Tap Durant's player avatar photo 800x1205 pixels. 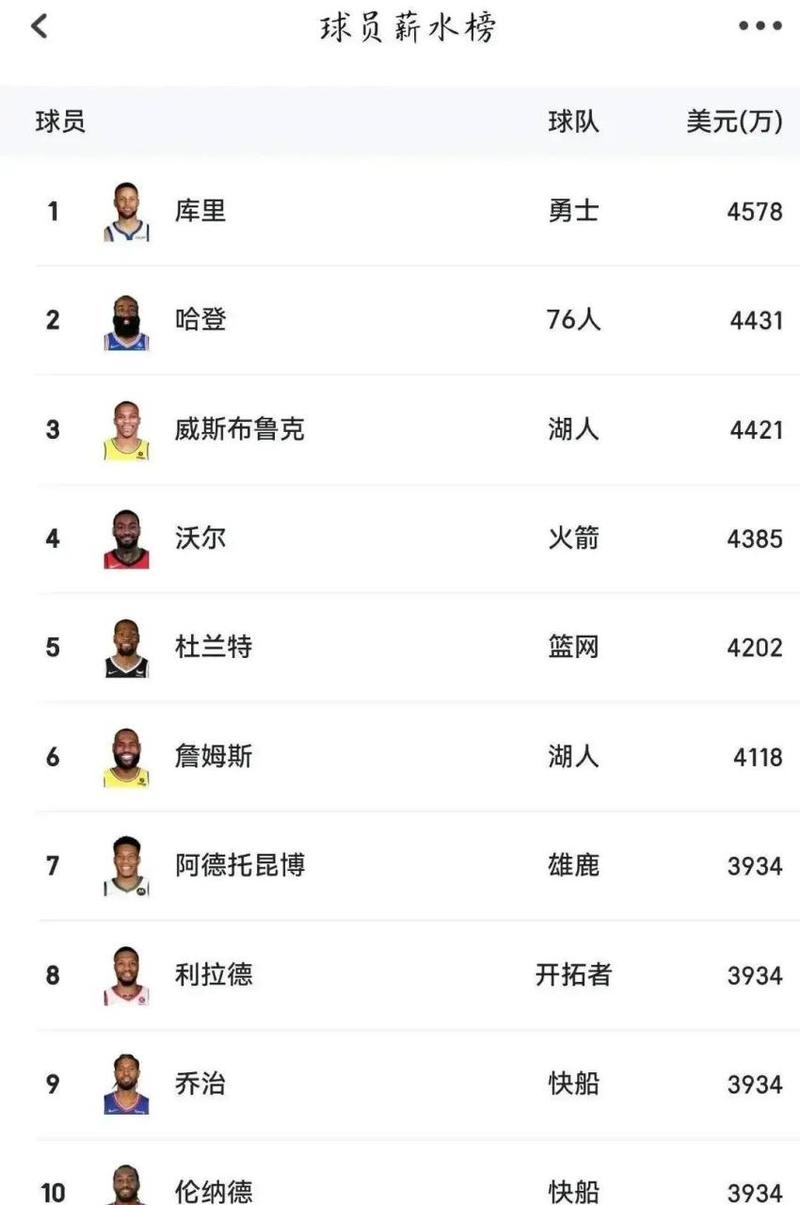(x=127, y=647)
